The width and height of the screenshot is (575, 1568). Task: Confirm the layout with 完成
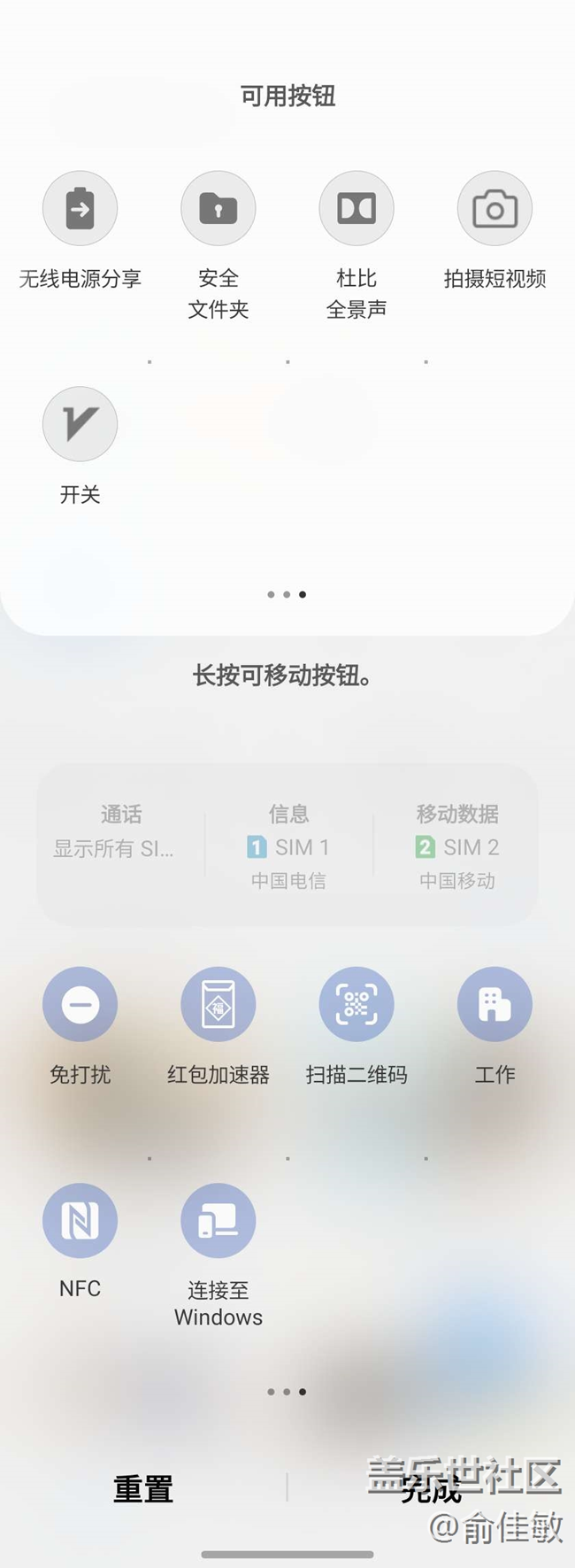click(431, 1489)
